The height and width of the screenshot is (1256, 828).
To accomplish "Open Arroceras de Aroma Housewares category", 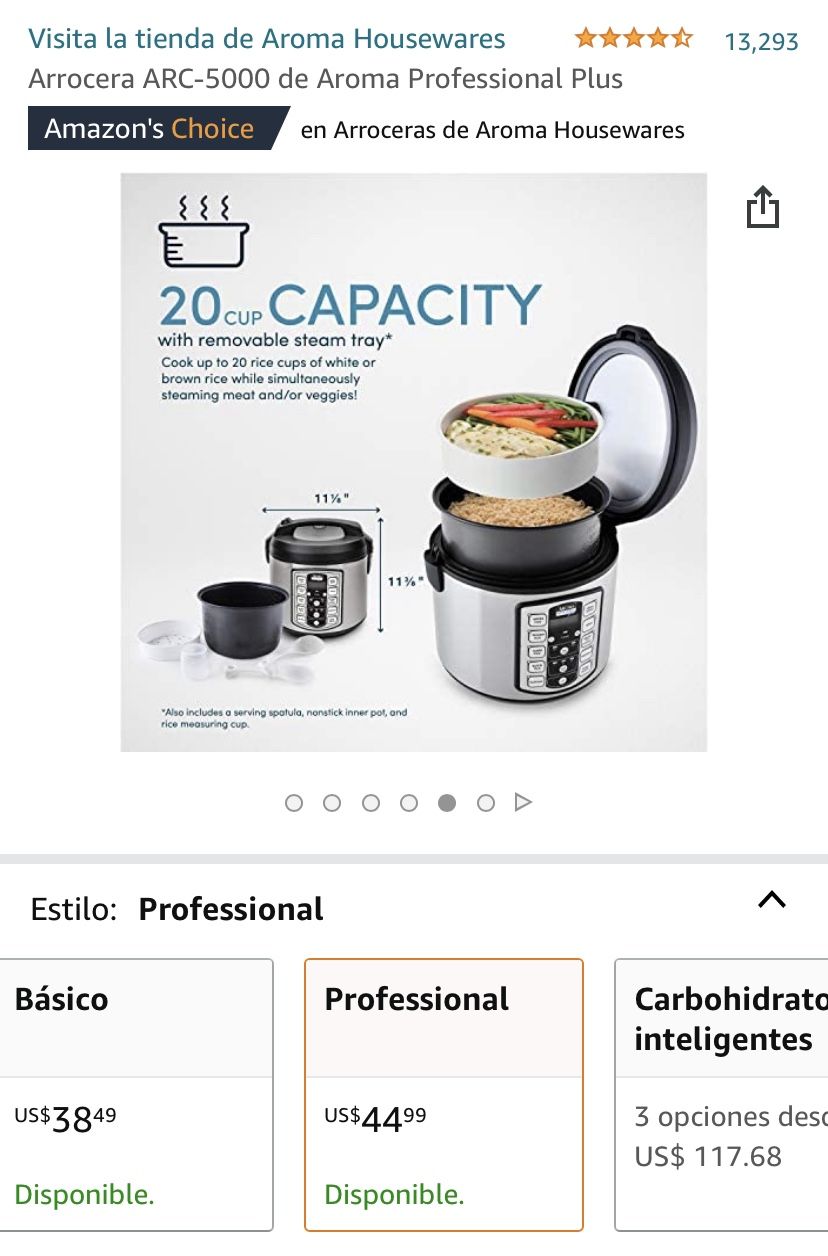I will [493, 130].
